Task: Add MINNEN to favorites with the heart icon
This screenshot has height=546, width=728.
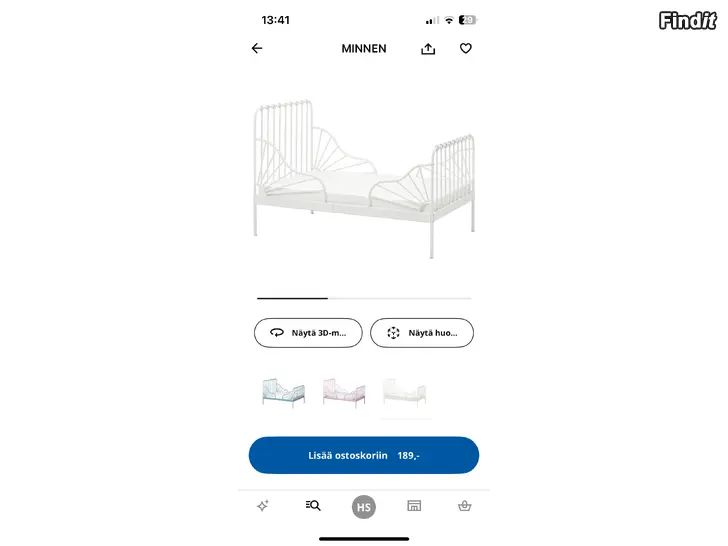Action: coord(465,48)
